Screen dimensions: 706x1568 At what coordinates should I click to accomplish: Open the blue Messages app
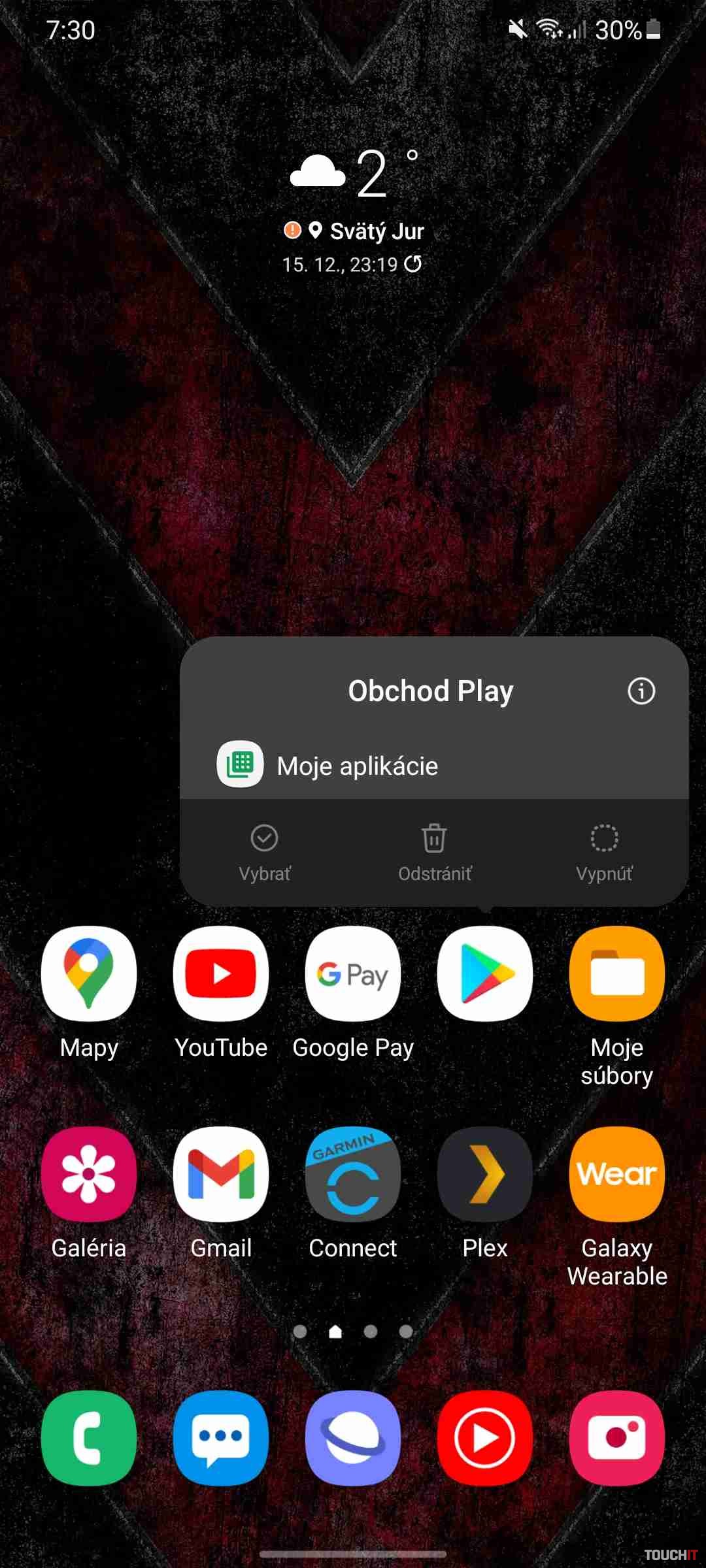tap(221, 1438)
